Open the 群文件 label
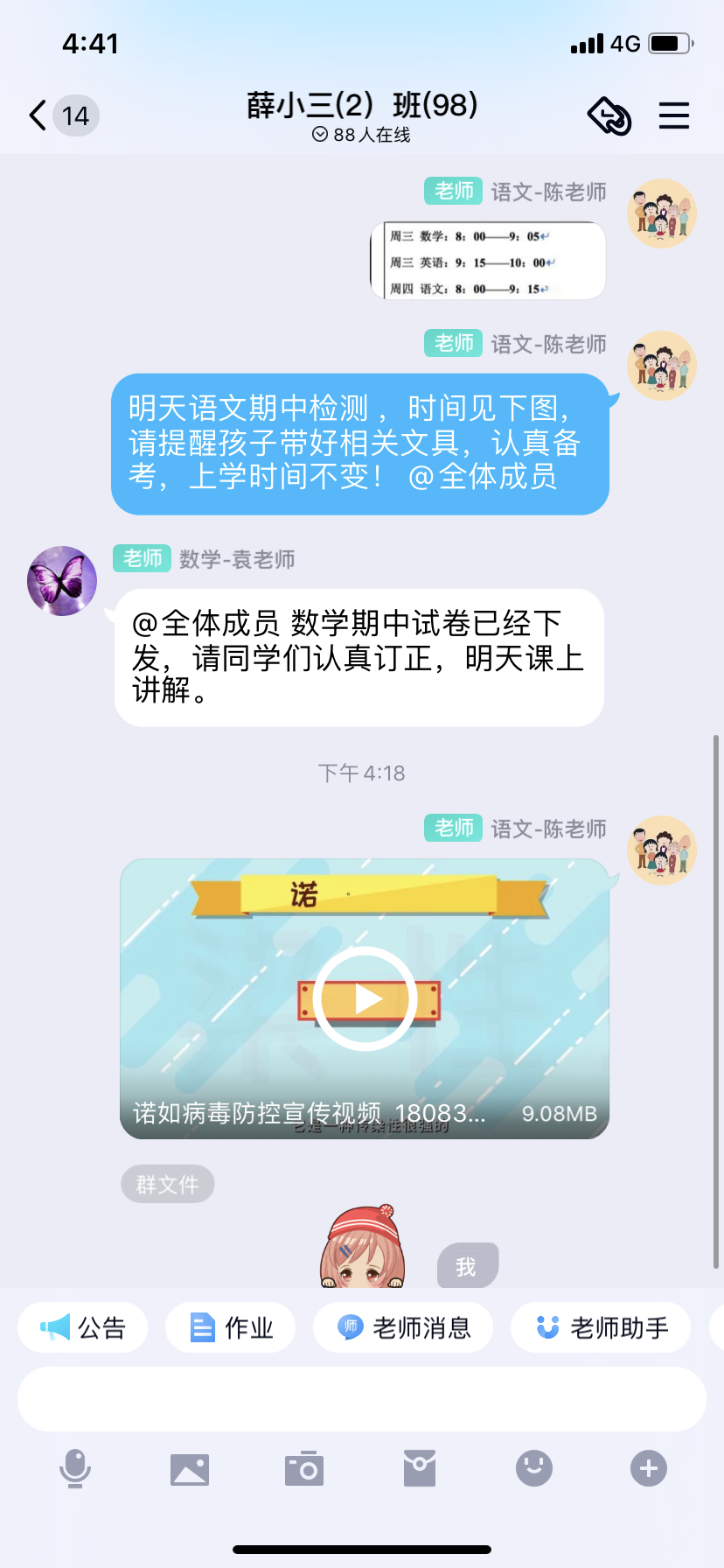The height and width of the screenshot is (1568, 724). (x=168, y=1184)
